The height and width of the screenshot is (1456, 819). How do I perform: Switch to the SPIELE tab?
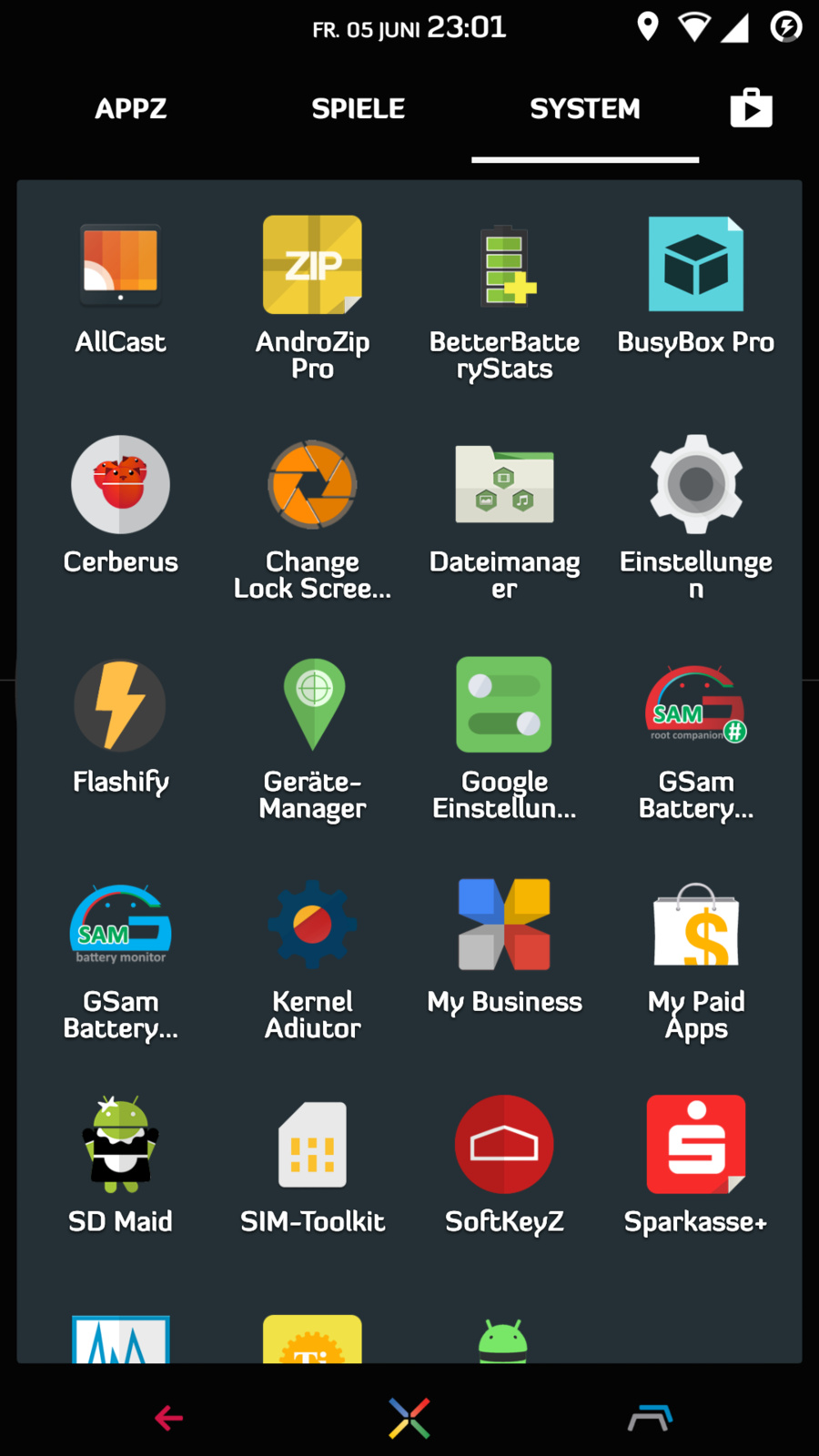coord(358,109)
